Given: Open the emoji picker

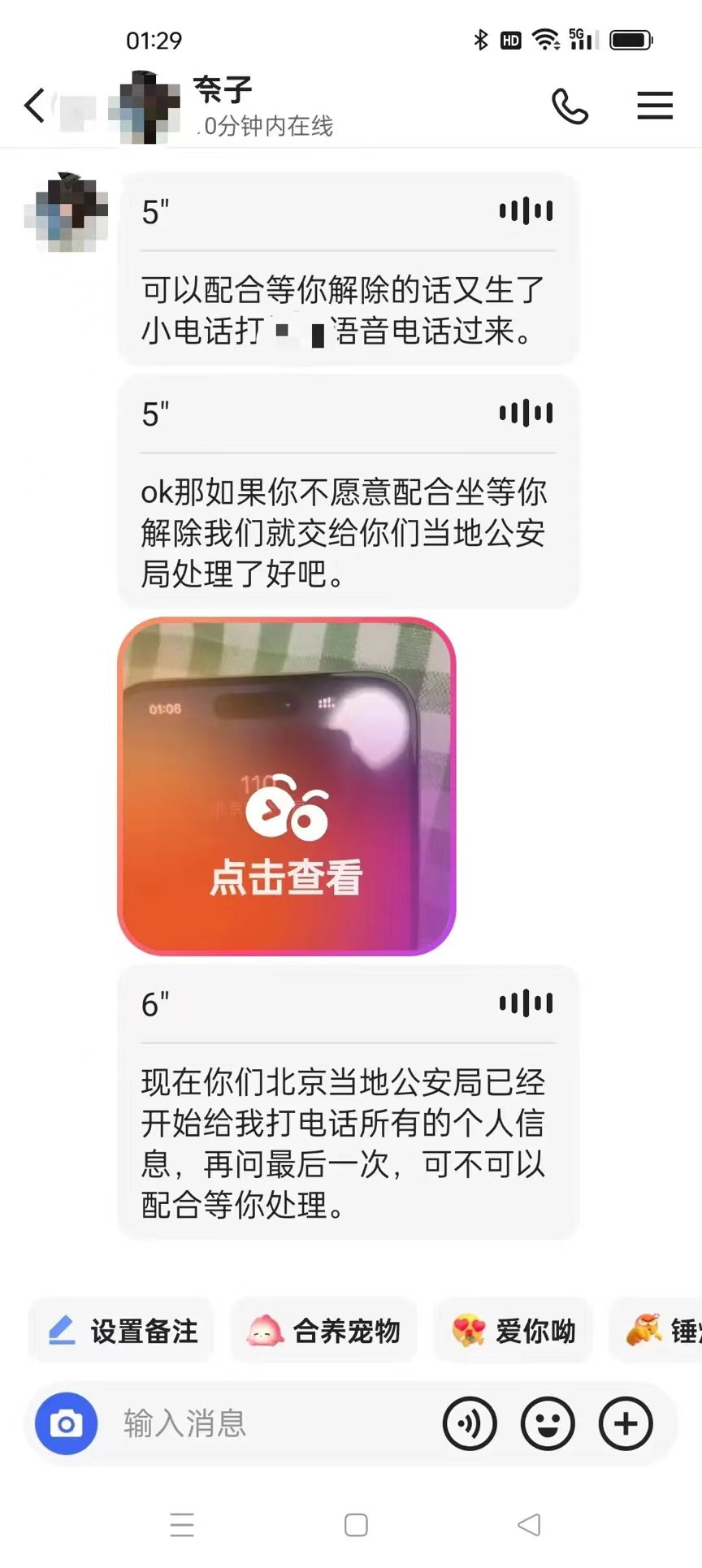Looking at the screenshot, I should click(x=548, y=1423).
